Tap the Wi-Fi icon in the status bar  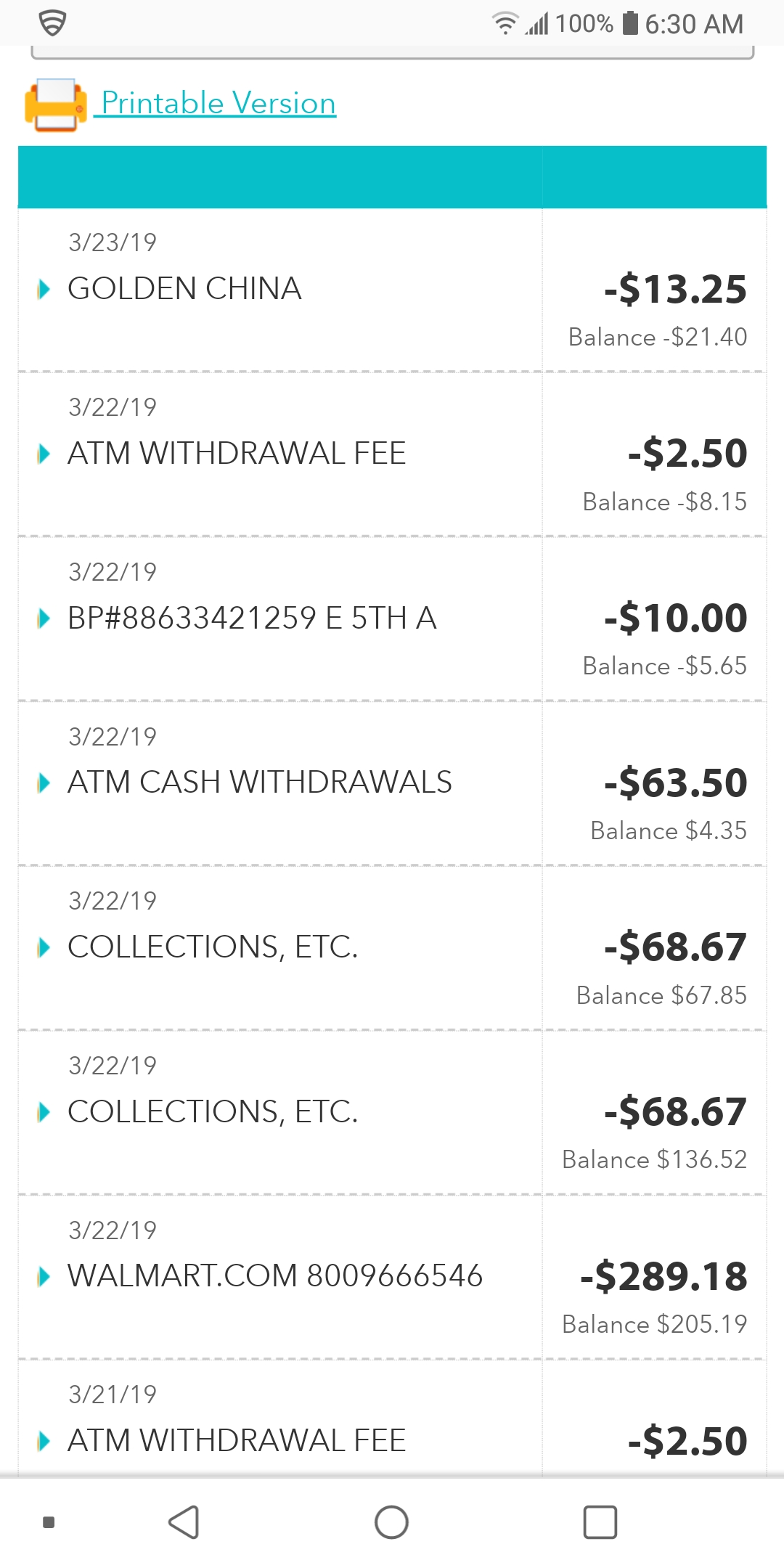(506, 23)
